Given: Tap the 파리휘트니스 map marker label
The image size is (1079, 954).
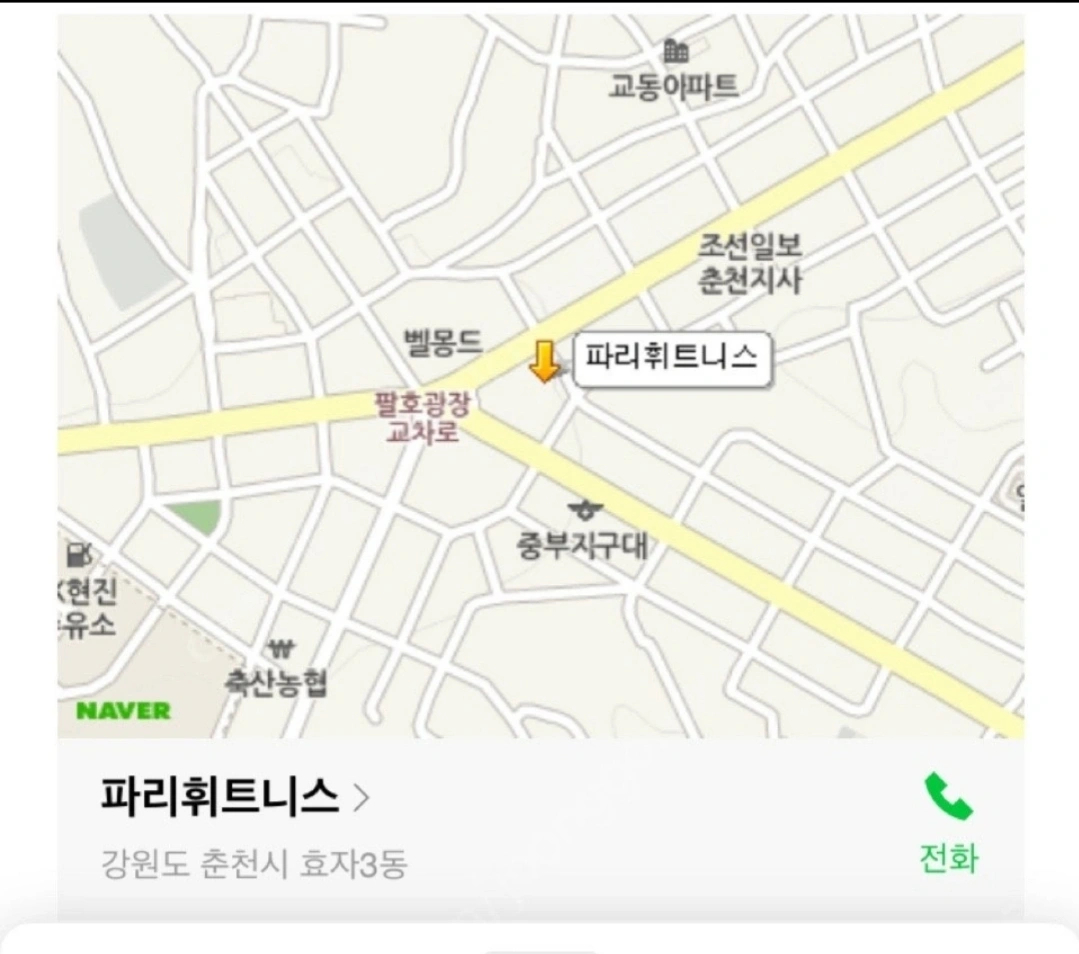Looking at the screenshot, I should tap(671, 358).
